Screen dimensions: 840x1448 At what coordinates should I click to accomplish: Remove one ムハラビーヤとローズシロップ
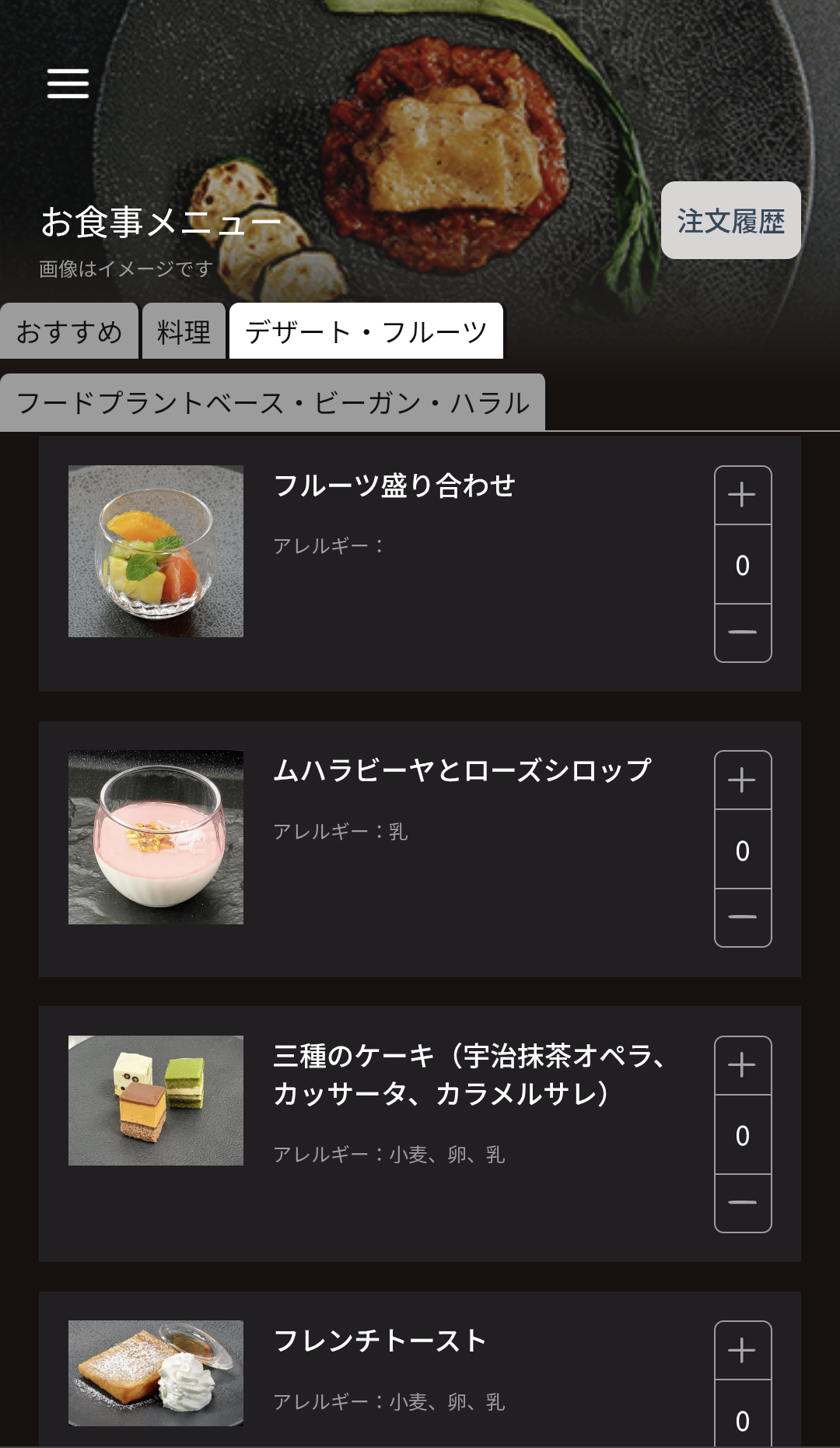tap(742, 917)
